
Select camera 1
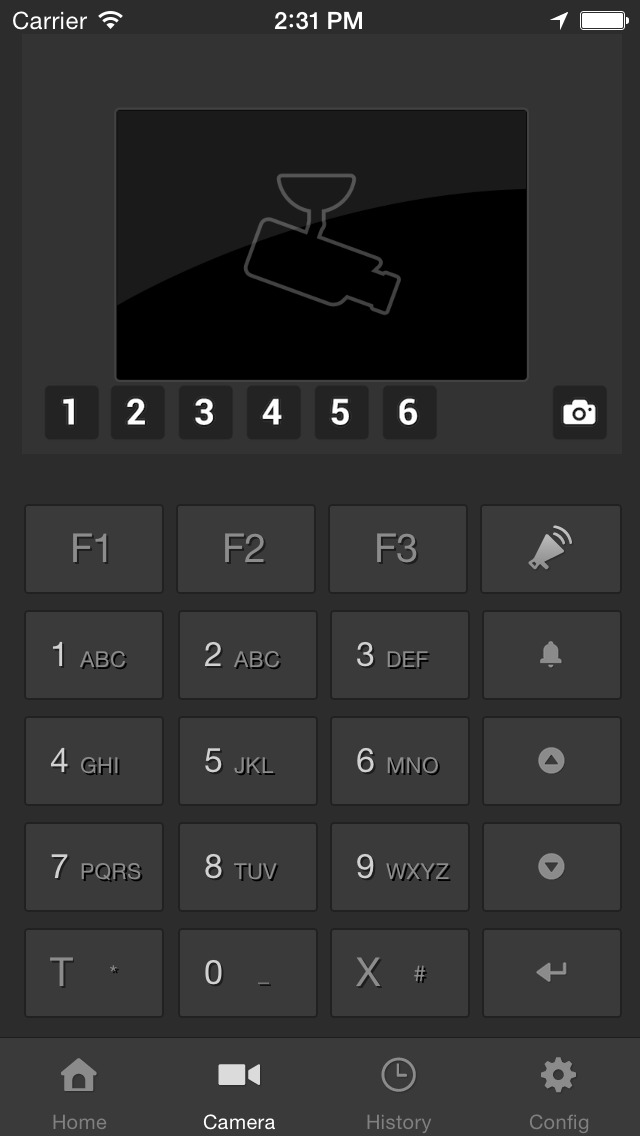pyautogui.click(x=71, y=412)
